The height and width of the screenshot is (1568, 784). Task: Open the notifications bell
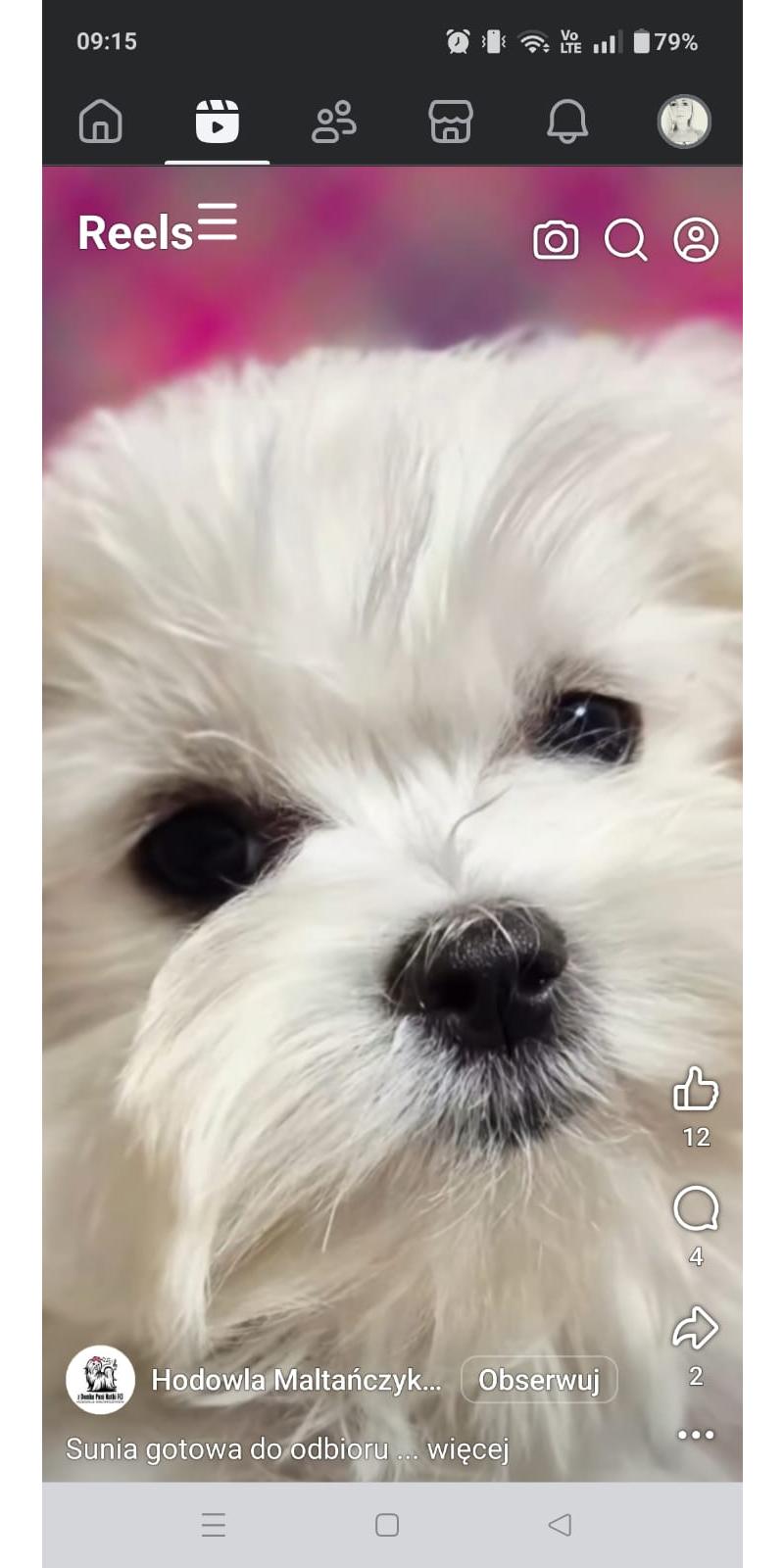tap(566, 122)
